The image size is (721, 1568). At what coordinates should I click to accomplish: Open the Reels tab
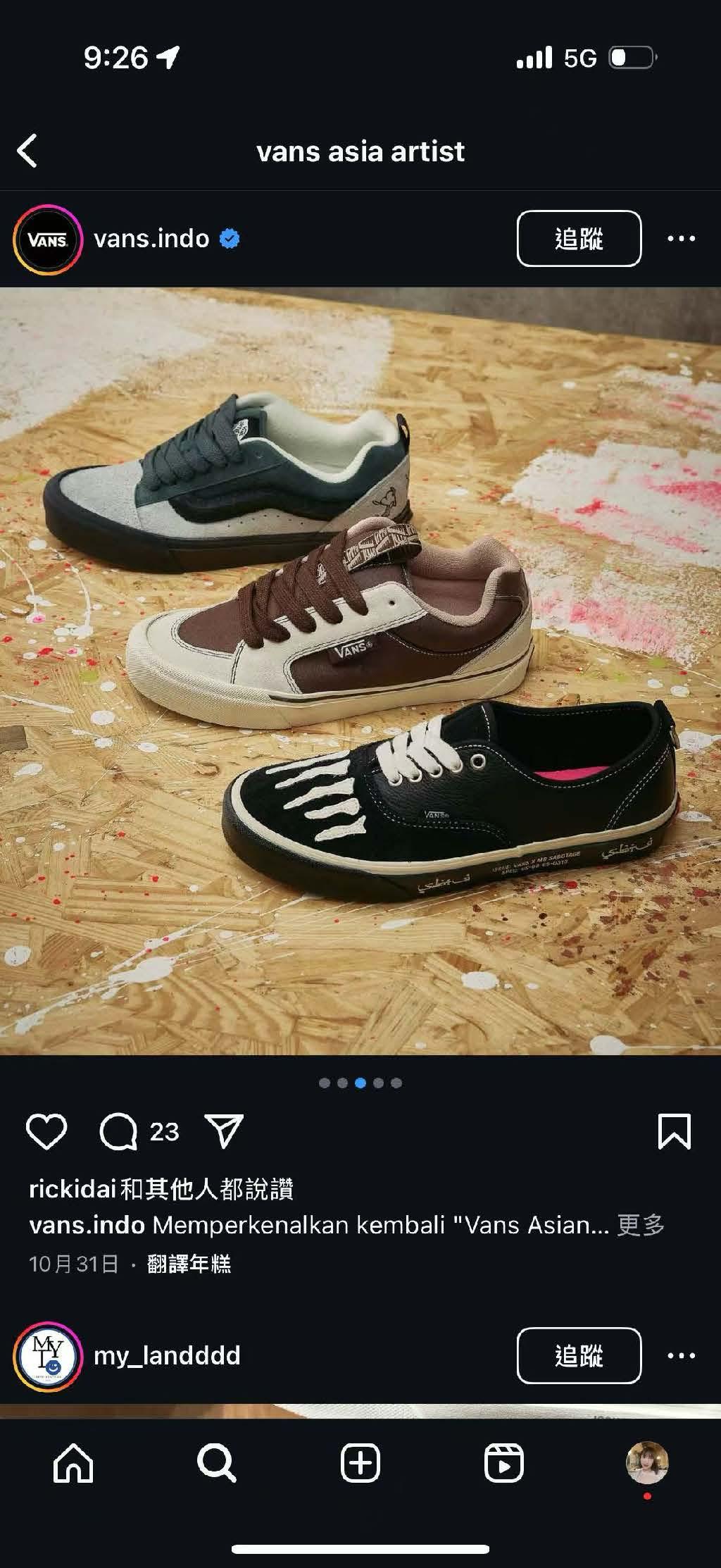coord(504,1464)
